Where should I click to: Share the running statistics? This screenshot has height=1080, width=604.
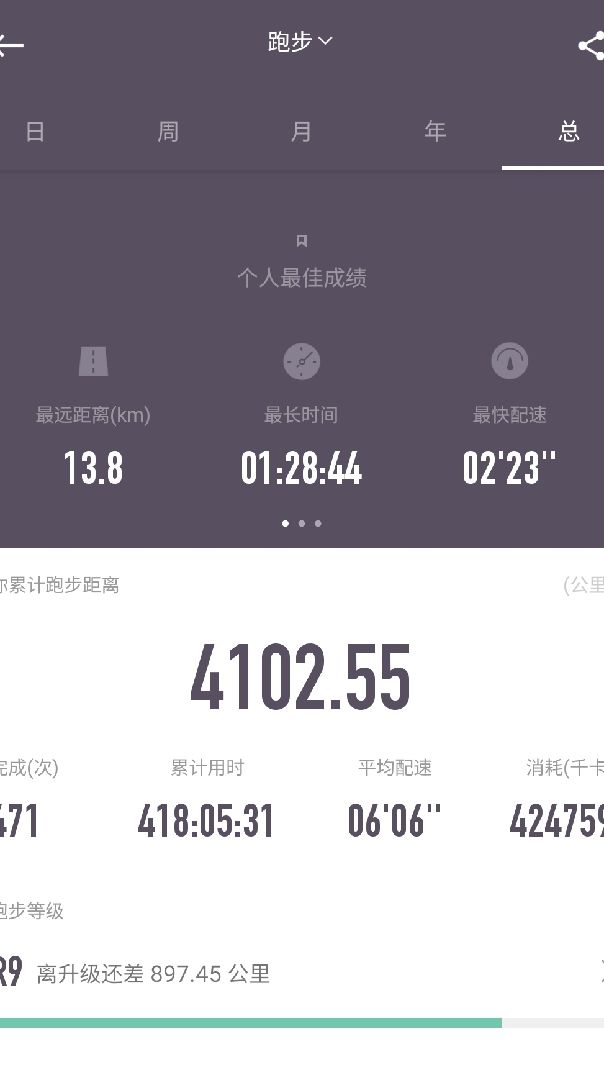point(591,45)
